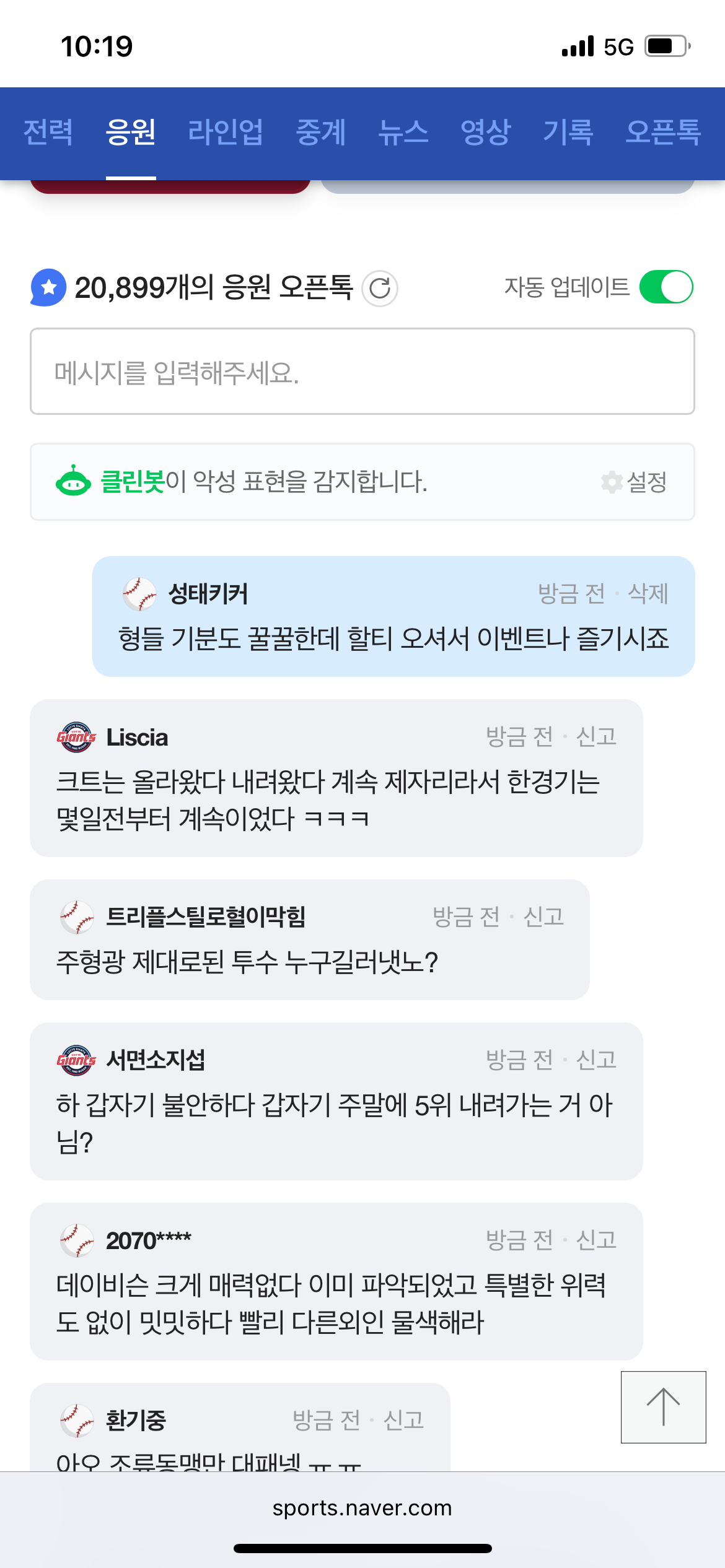Open the 라인업 tab
Screen dimensions: 725x1568
click(x=226, y=133)
